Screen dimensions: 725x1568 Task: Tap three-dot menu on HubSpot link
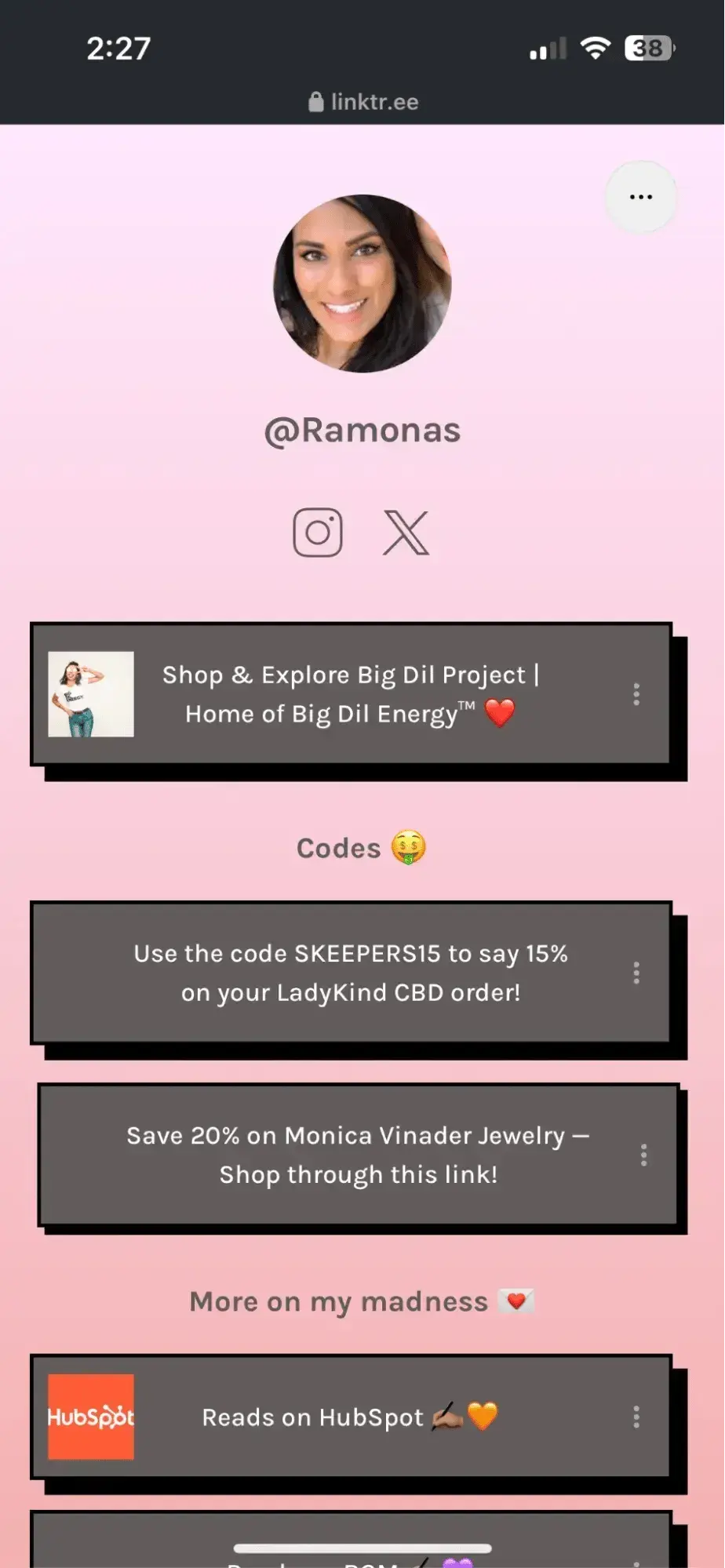(x=636, y=1417)
